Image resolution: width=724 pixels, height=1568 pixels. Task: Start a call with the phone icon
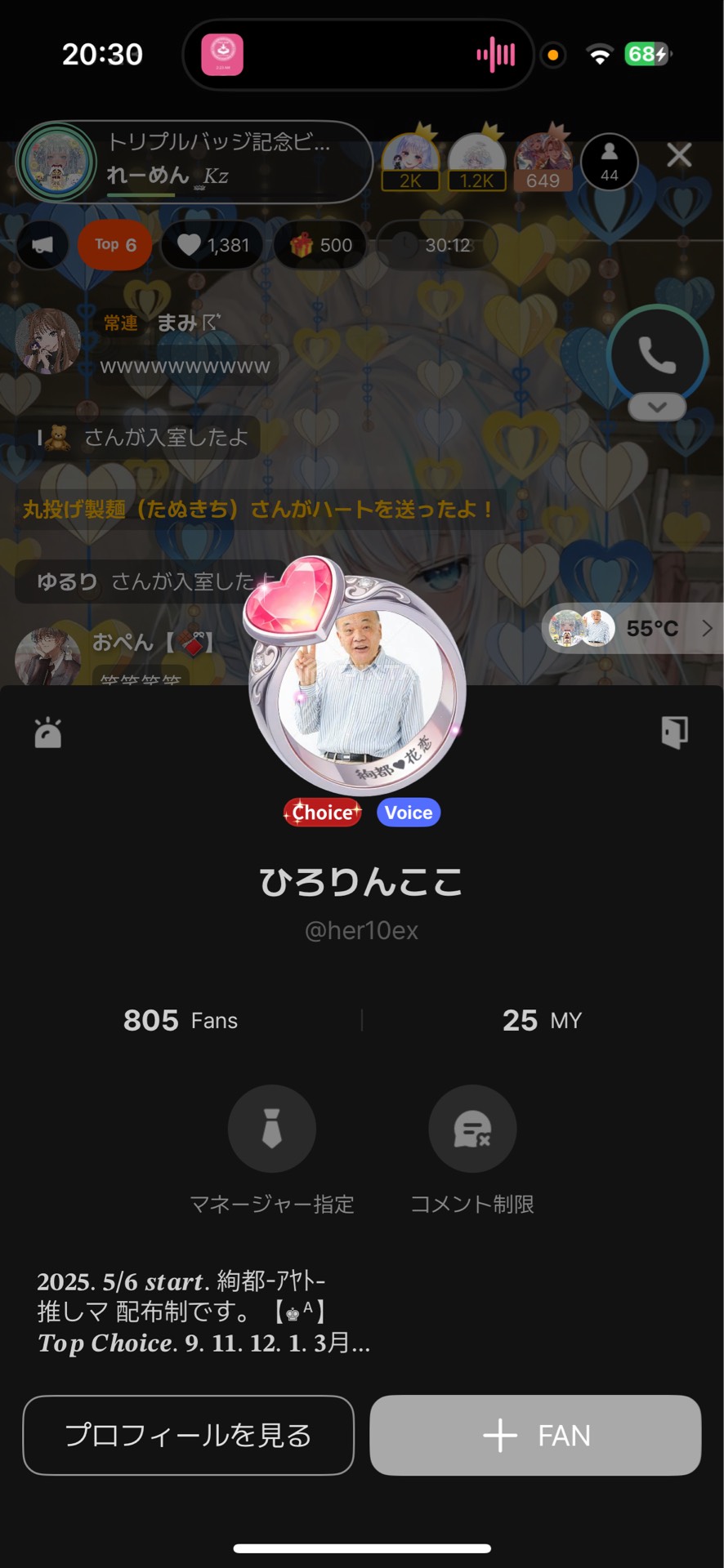pyautogui.click(x=656, y=353)
